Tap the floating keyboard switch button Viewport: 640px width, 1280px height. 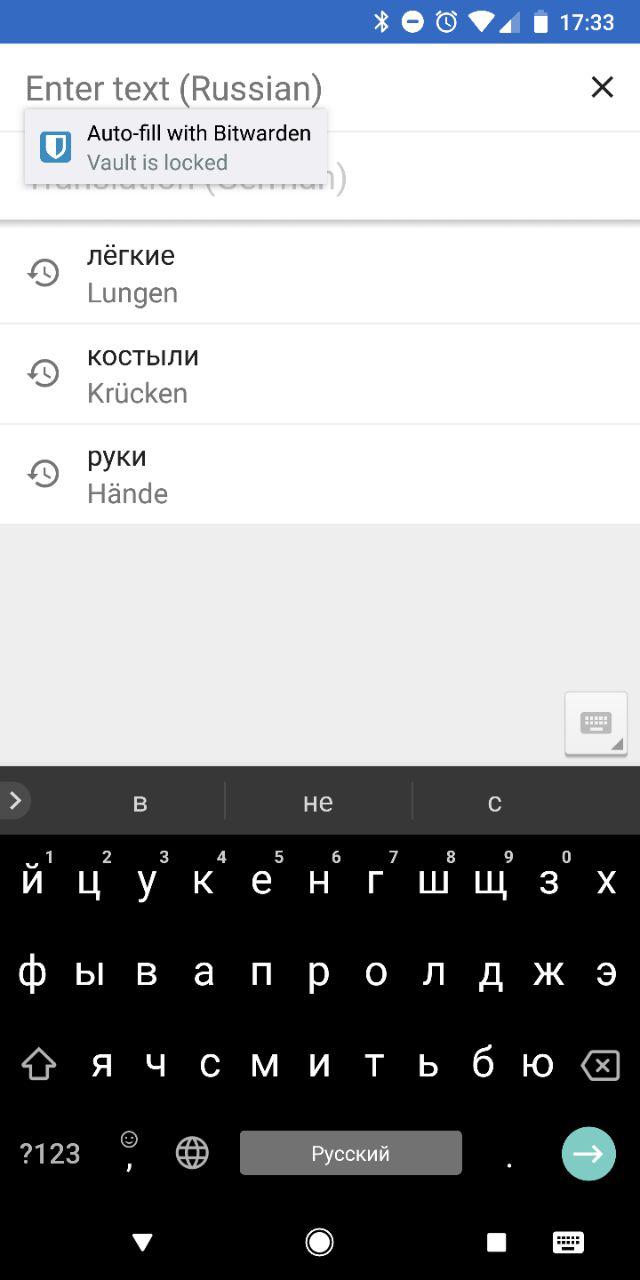[x=596, y=724]
